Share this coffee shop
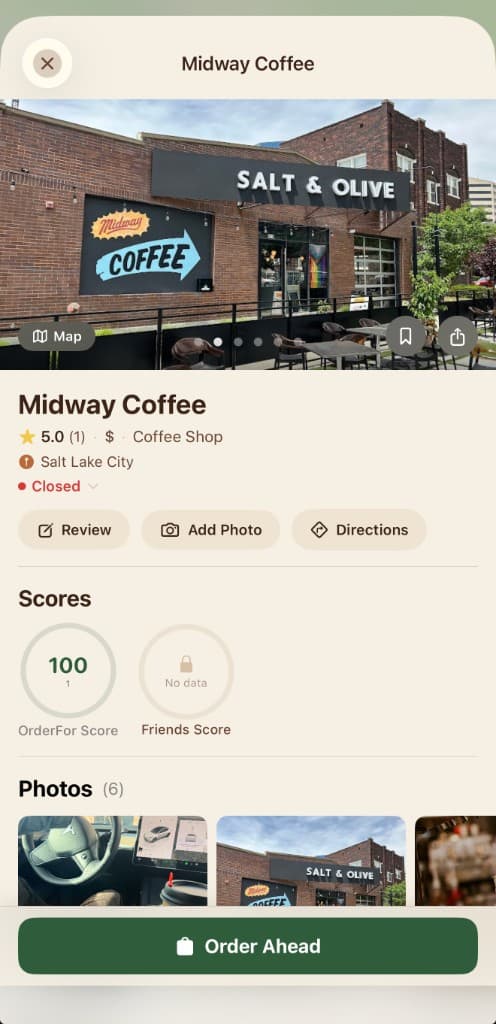Screen dimensions: 496x1024 pyautogui.click(x=457, y=336)
